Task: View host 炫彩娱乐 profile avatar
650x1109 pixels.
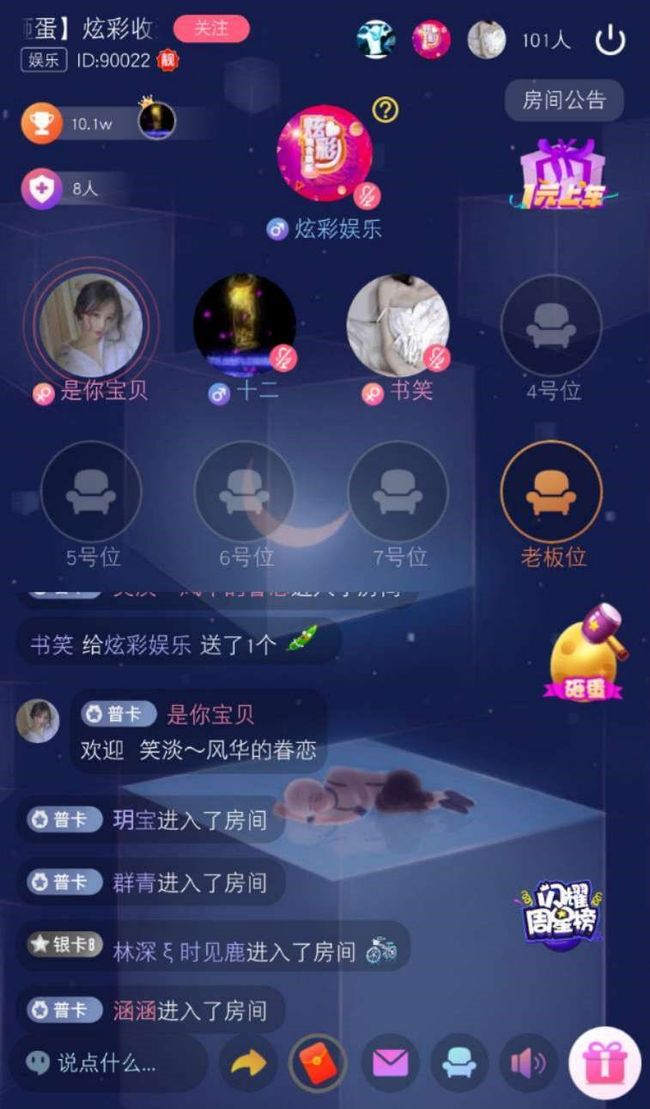Action: [324, 153]
